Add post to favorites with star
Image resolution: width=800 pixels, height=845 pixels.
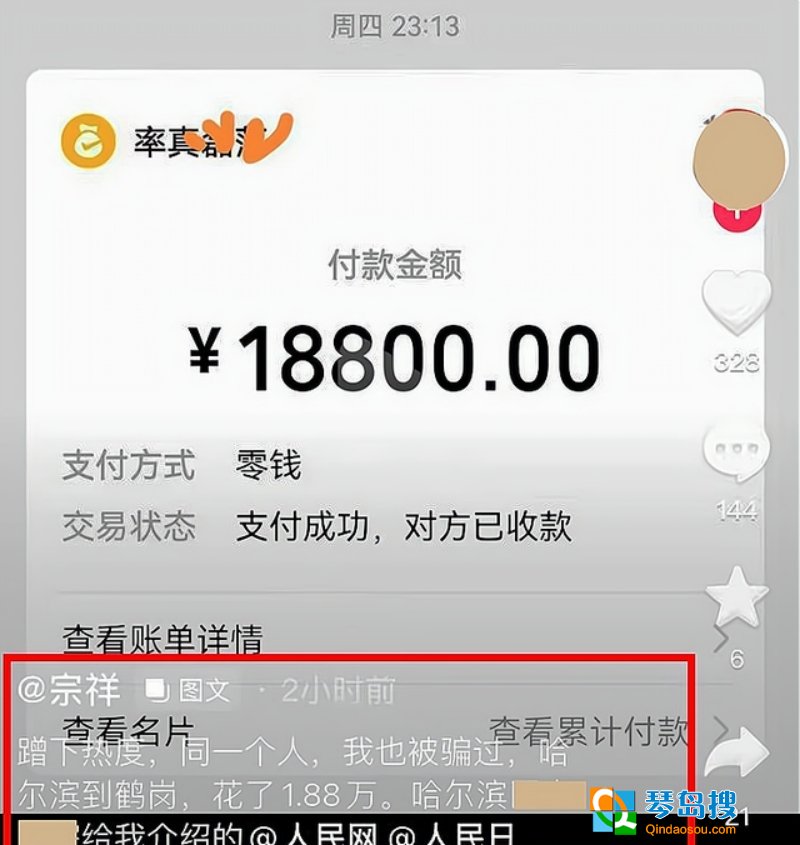click(737, 597)
